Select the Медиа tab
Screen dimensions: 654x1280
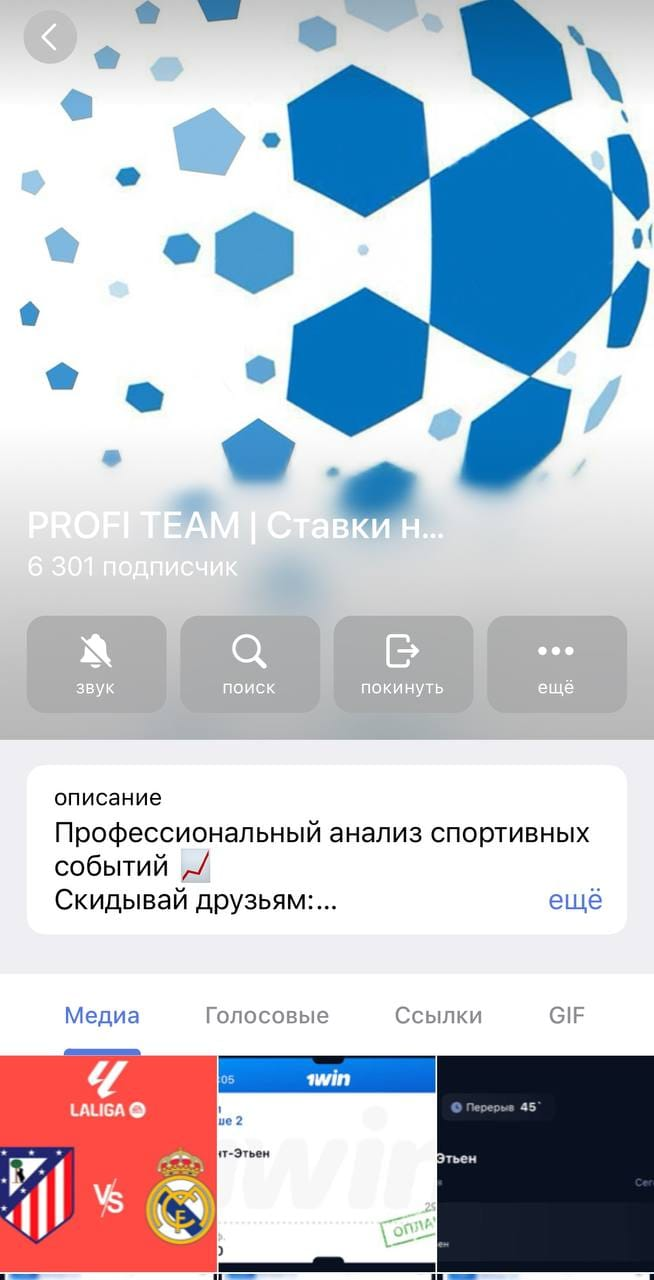click(102, 1016)
